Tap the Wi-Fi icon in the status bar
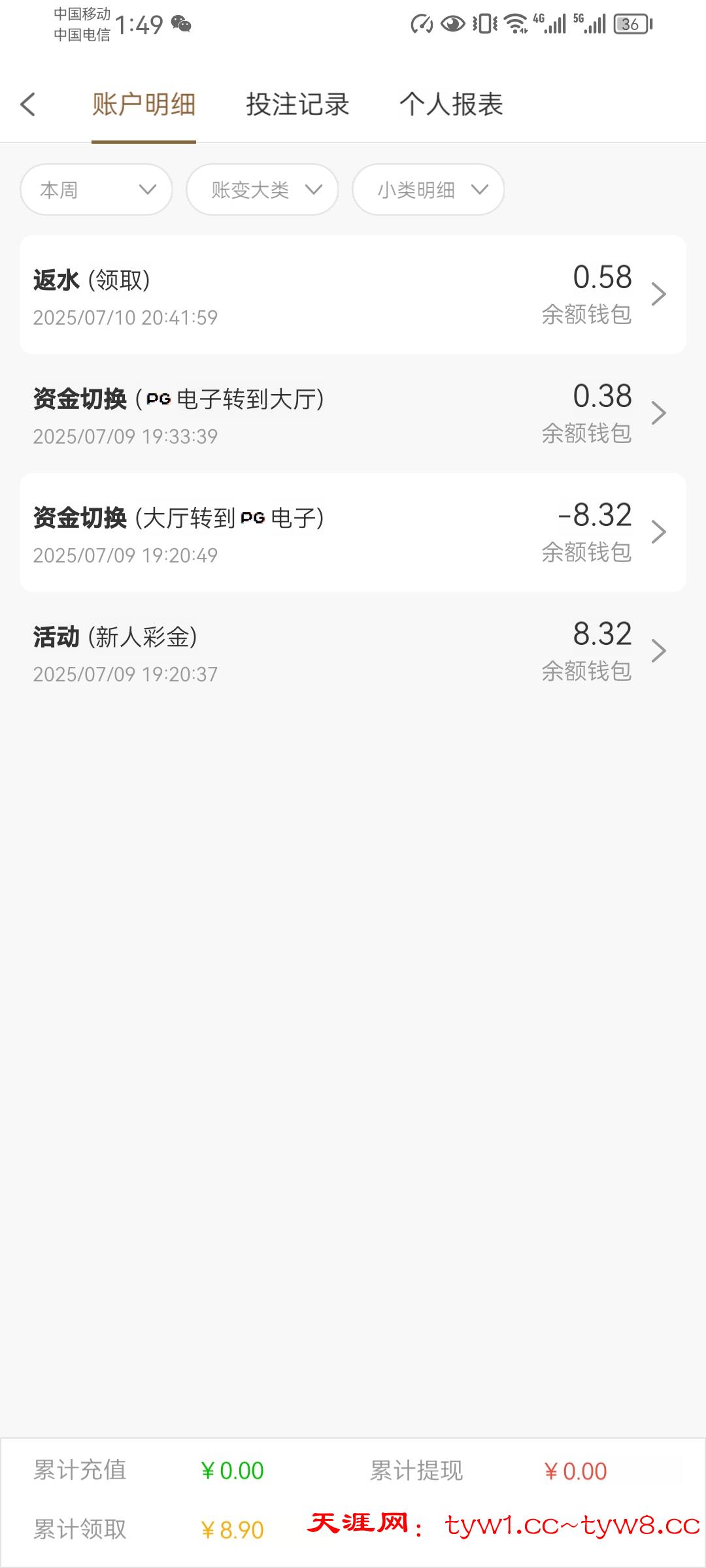 tap(516, 24)
